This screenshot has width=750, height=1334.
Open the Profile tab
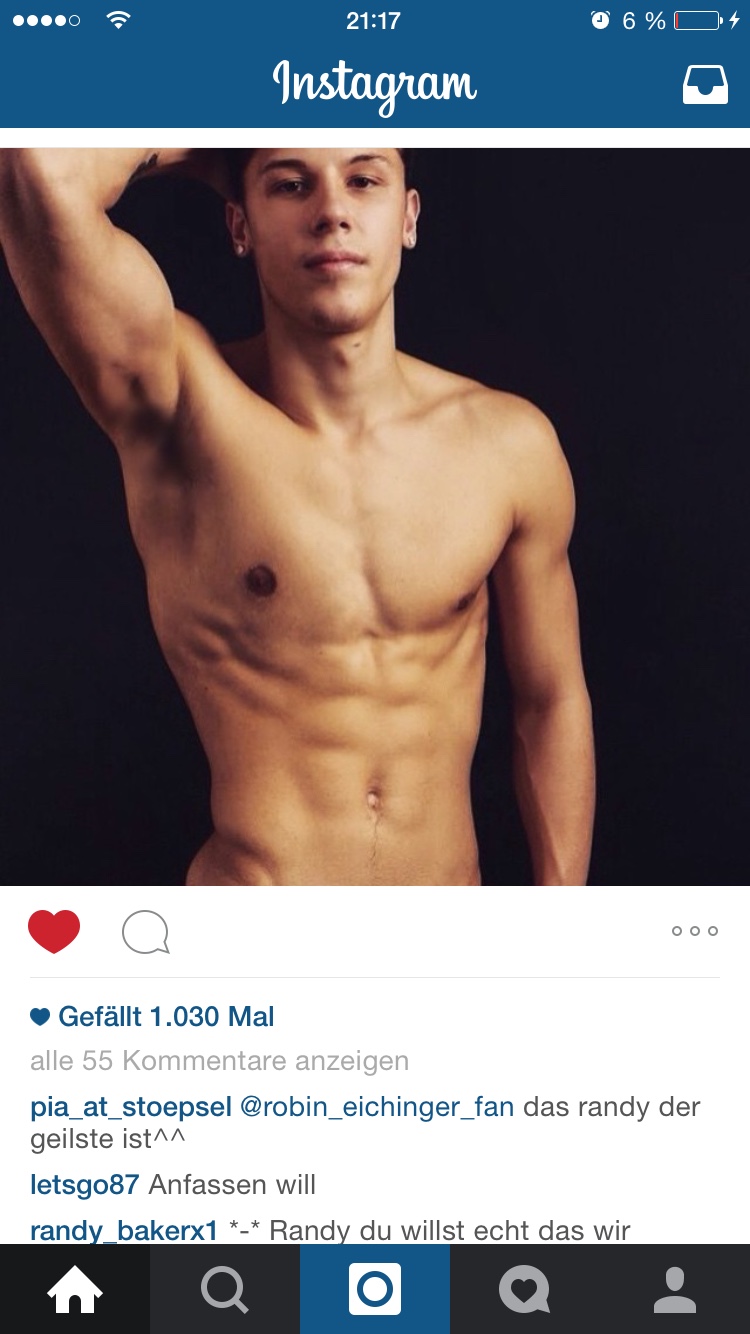coord(675,1289)
